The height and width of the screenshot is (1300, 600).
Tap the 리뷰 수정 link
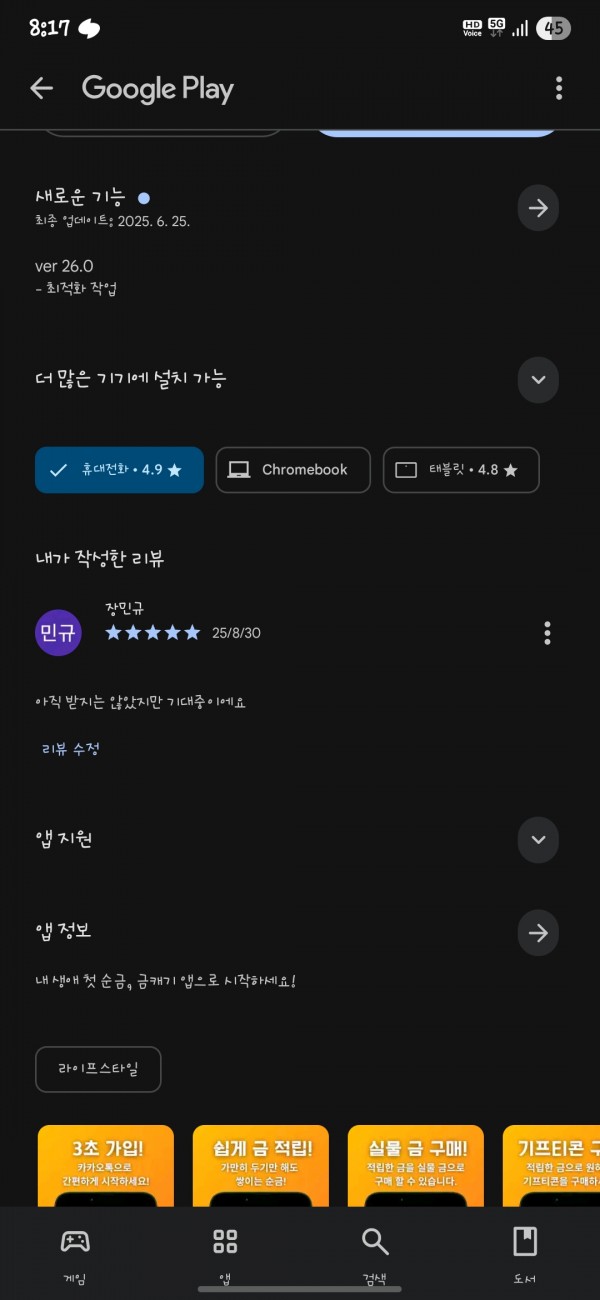tap(71, 749)
